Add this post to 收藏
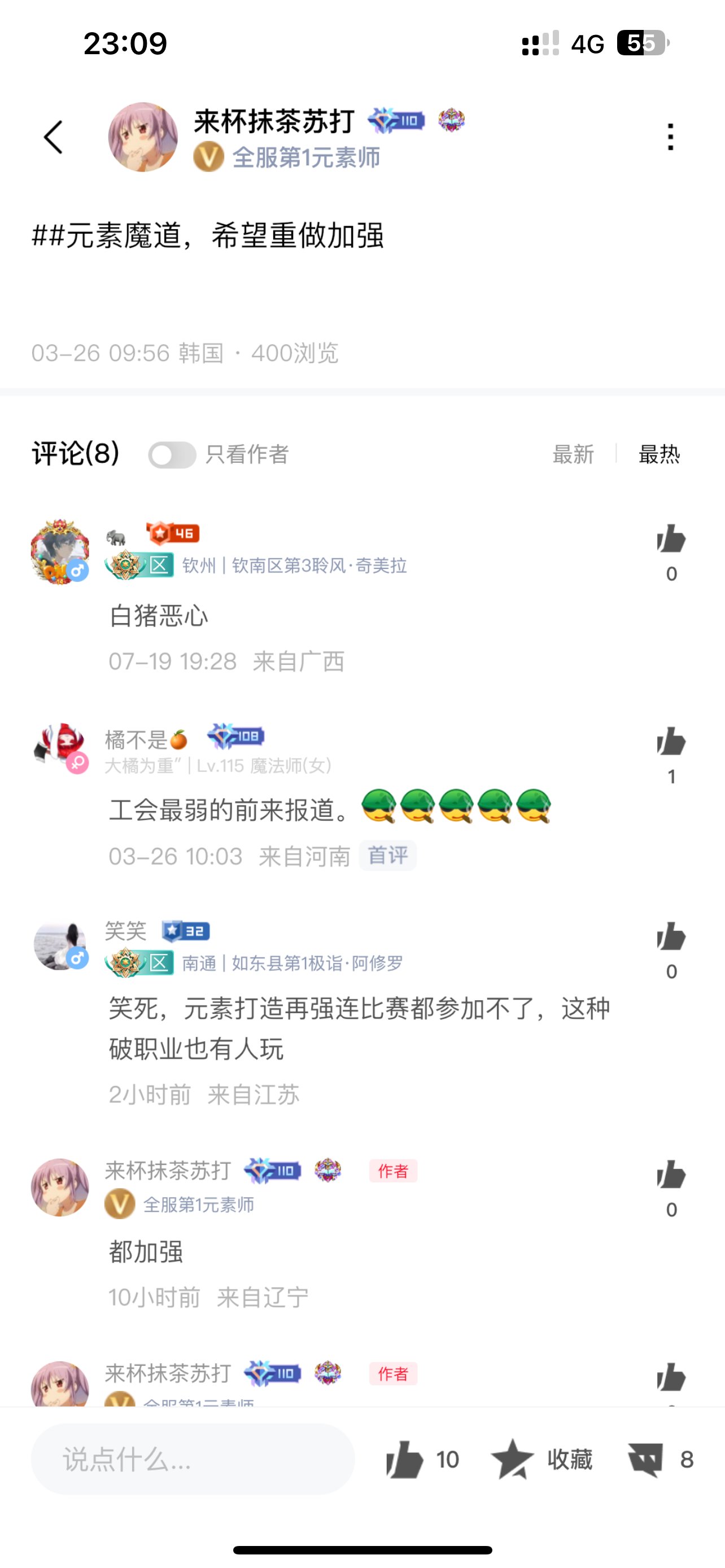This screenshot has width=725, height=1568. tap(541, 1460)
